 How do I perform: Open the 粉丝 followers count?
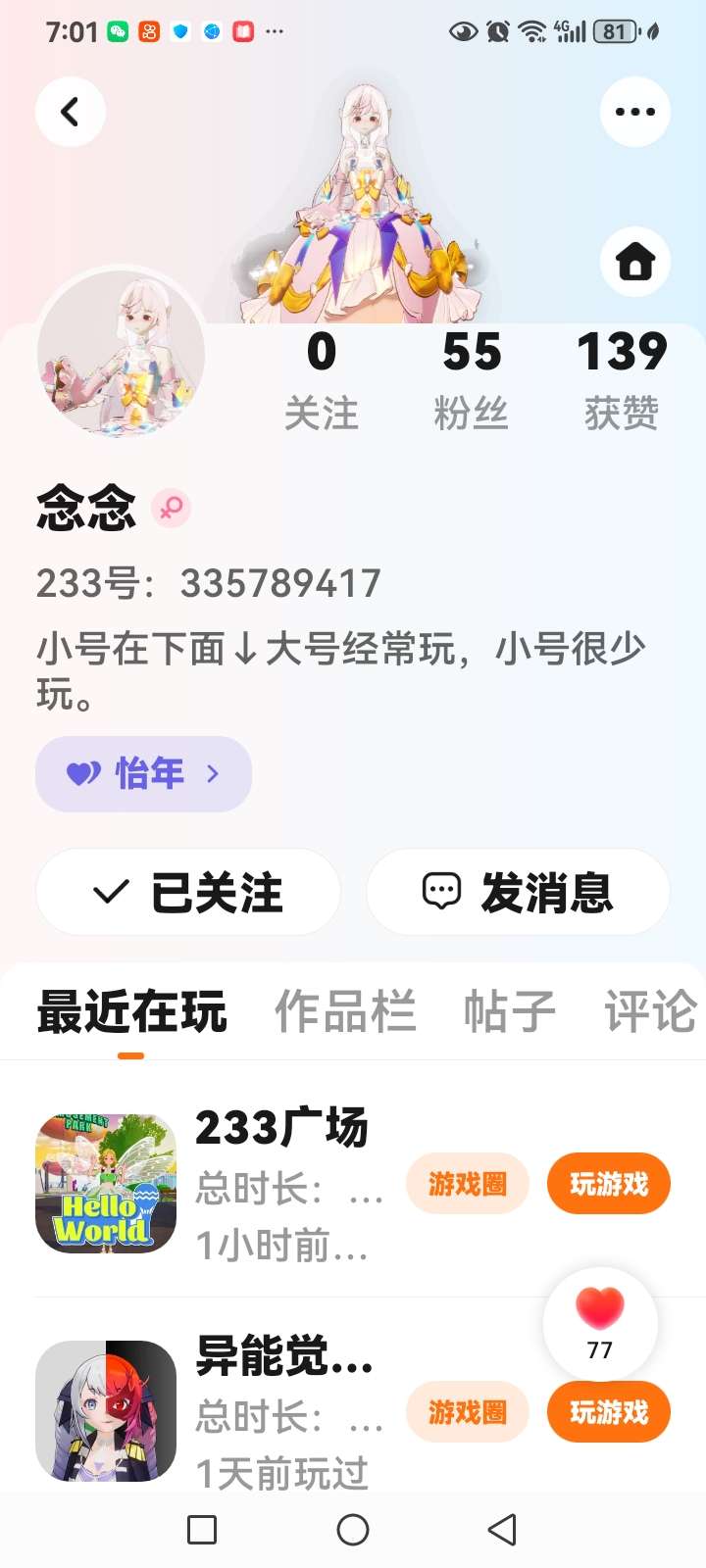[472, 380]
